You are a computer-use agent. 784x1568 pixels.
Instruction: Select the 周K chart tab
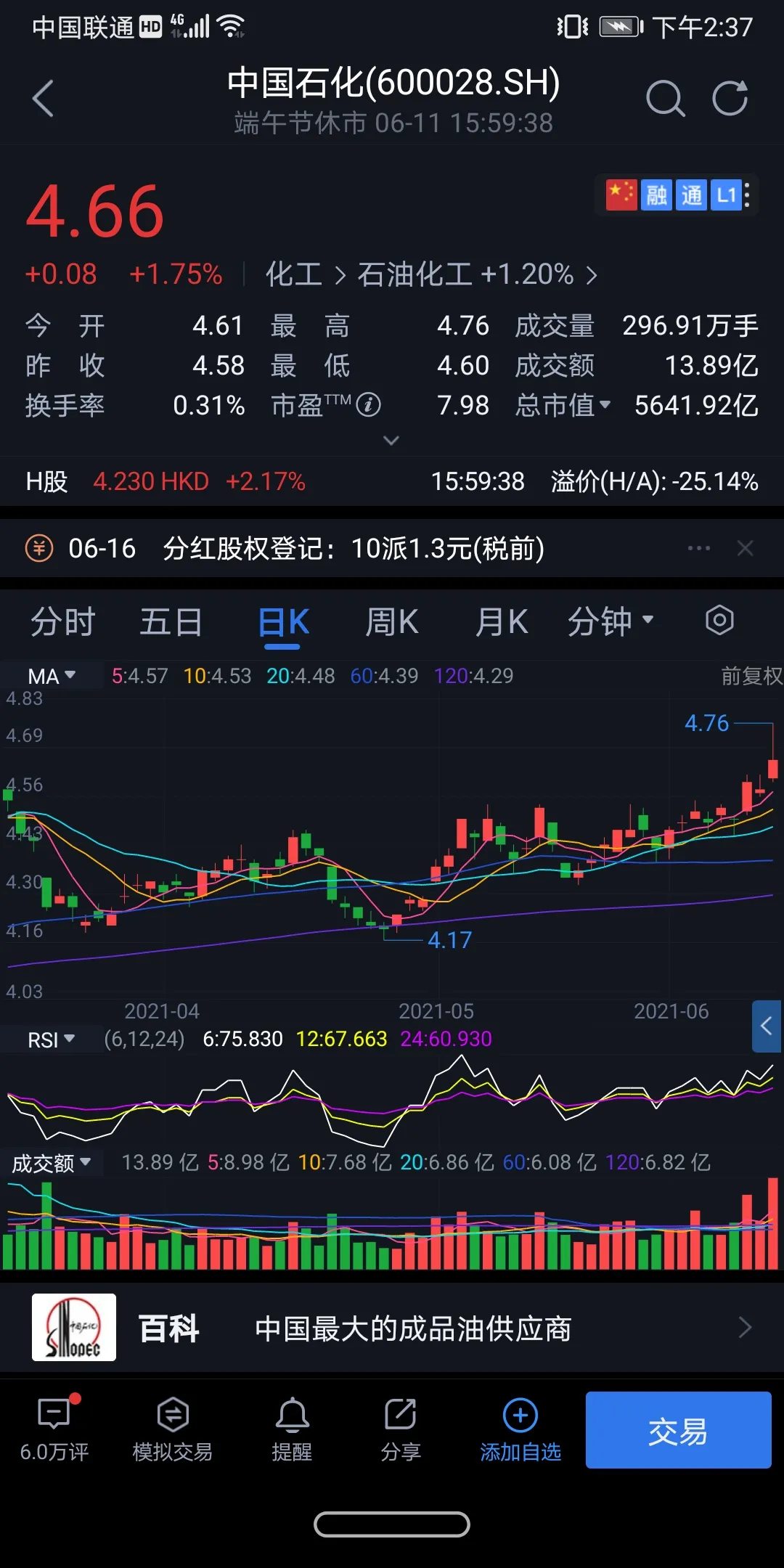point(392,622)
